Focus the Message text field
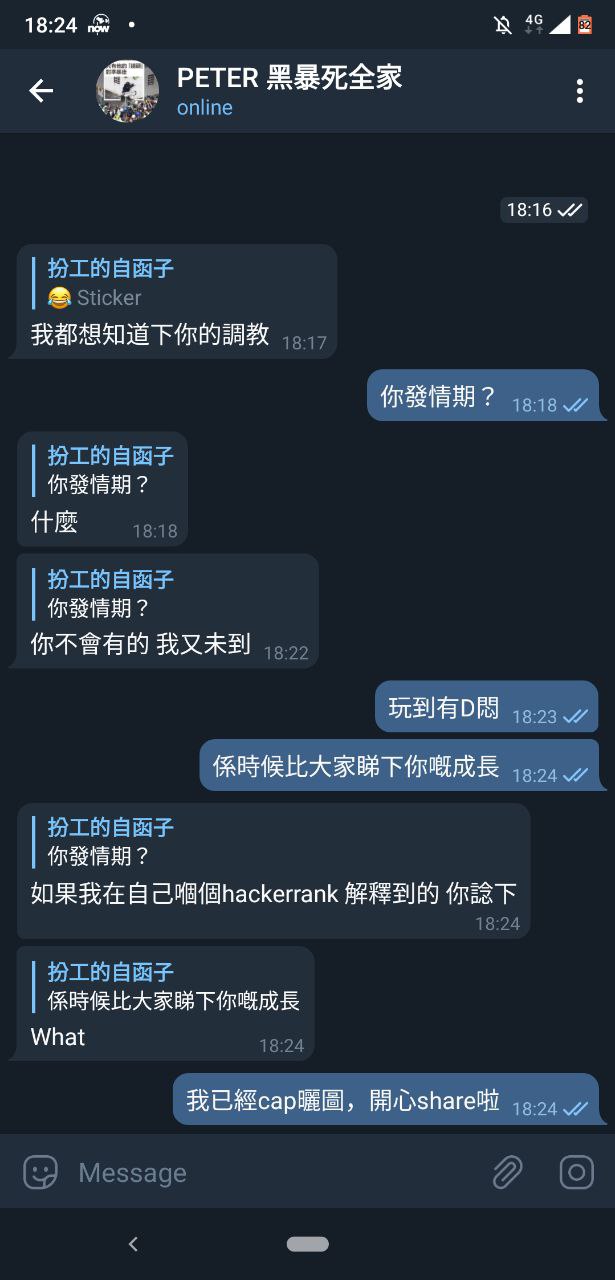This screenshot has height=1280, width=615. 270,1172
